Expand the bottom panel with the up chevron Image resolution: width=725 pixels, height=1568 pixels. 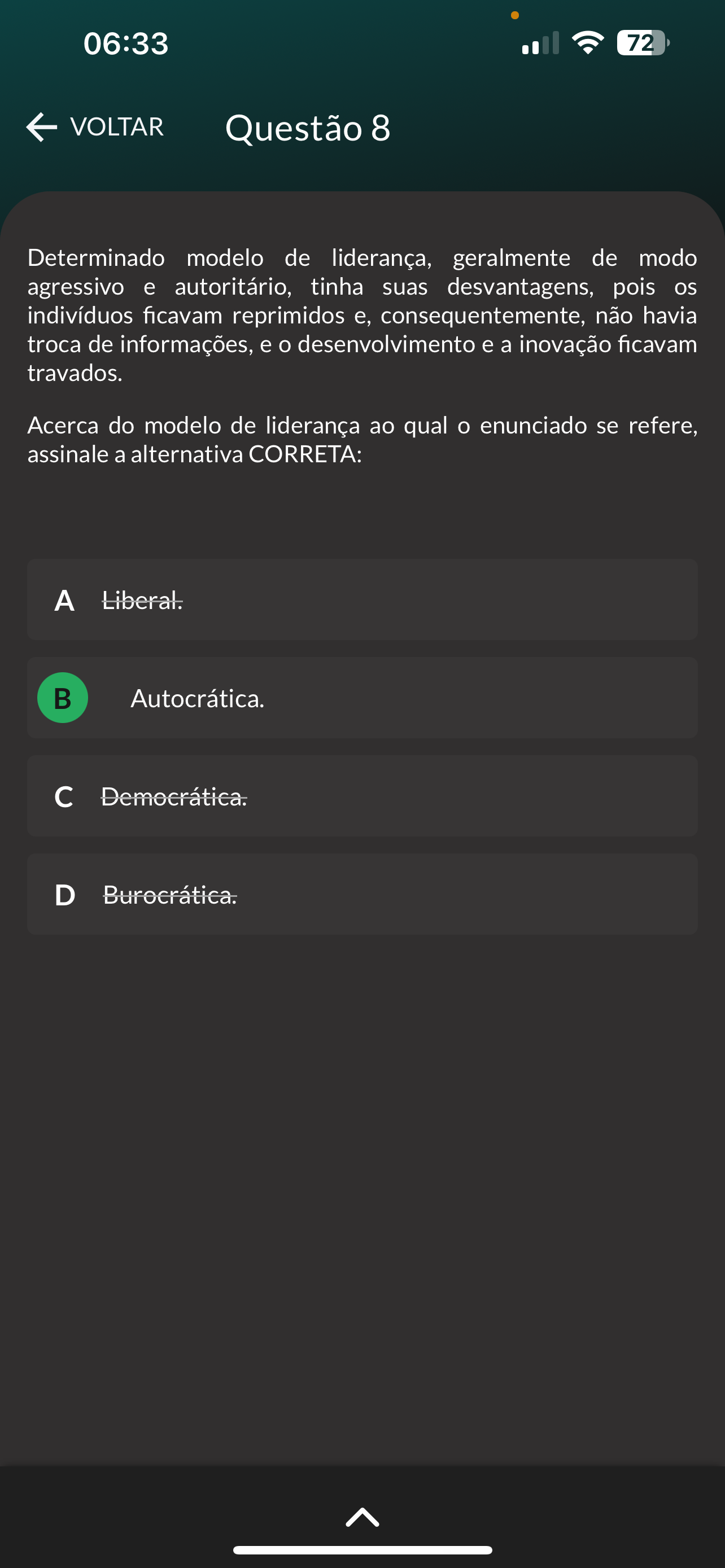[x=362, y=1517]
